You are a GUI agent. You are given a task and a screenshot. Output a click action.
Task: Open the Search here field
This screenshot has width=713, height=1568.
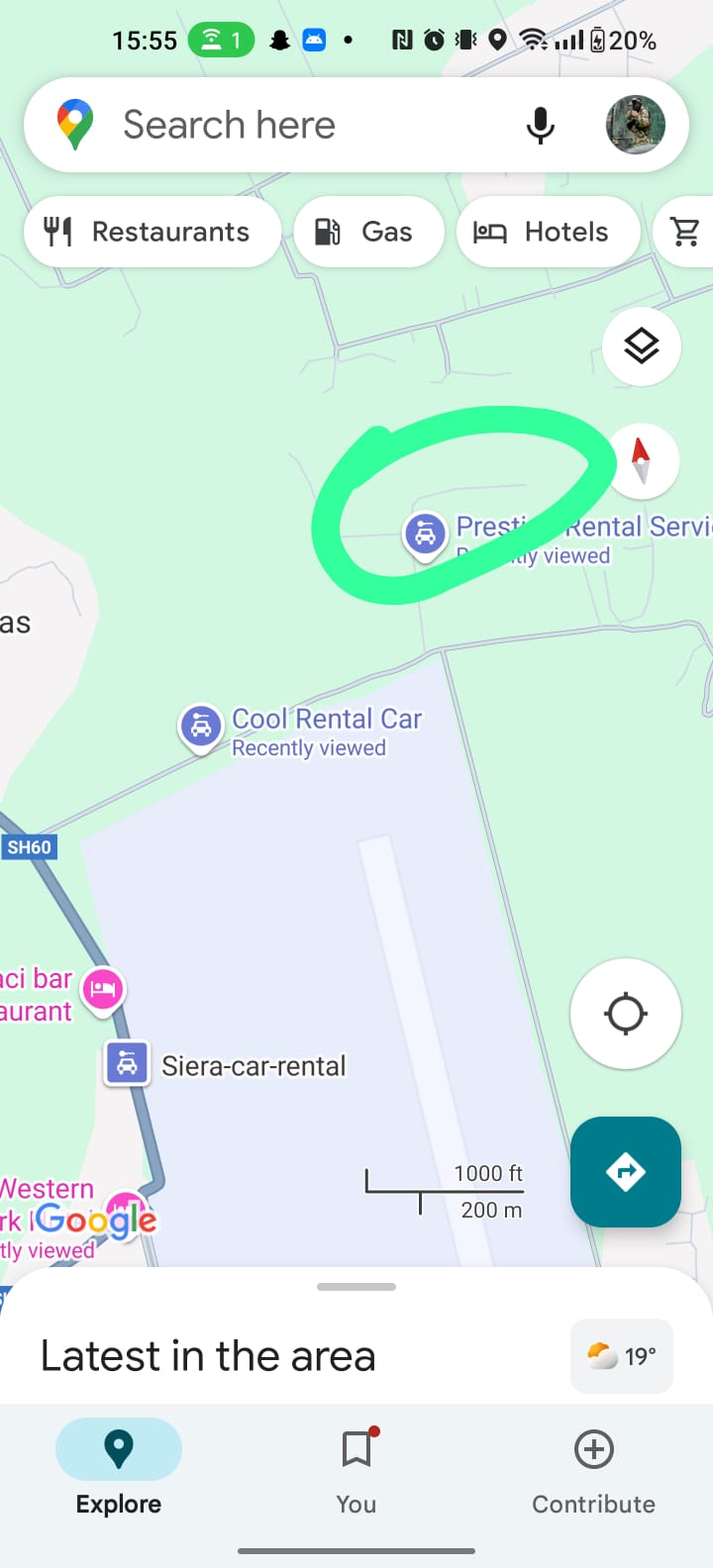pyautogui.click(x=297, y=126)
